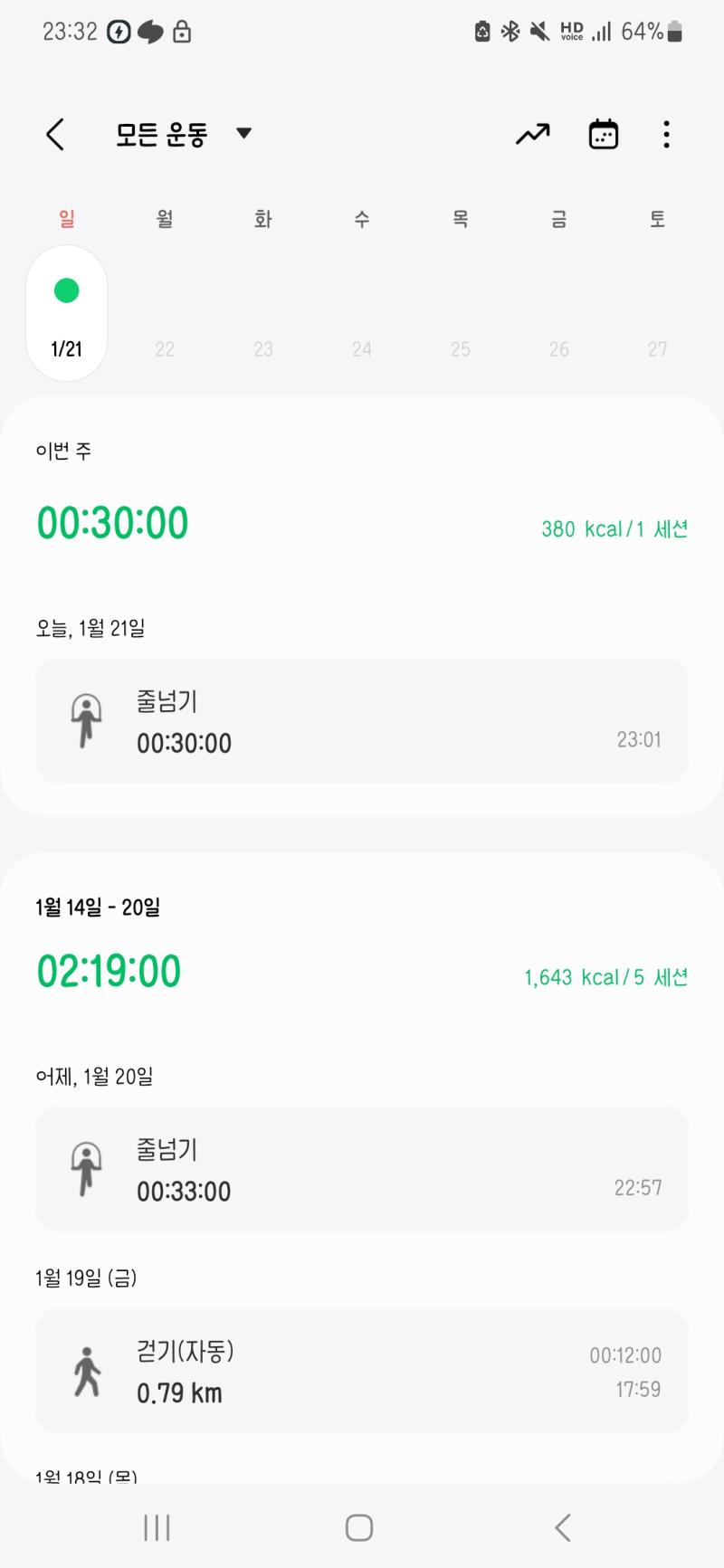Open the trends chart icon
724x1568 pixels.
(x=533, y=135)
